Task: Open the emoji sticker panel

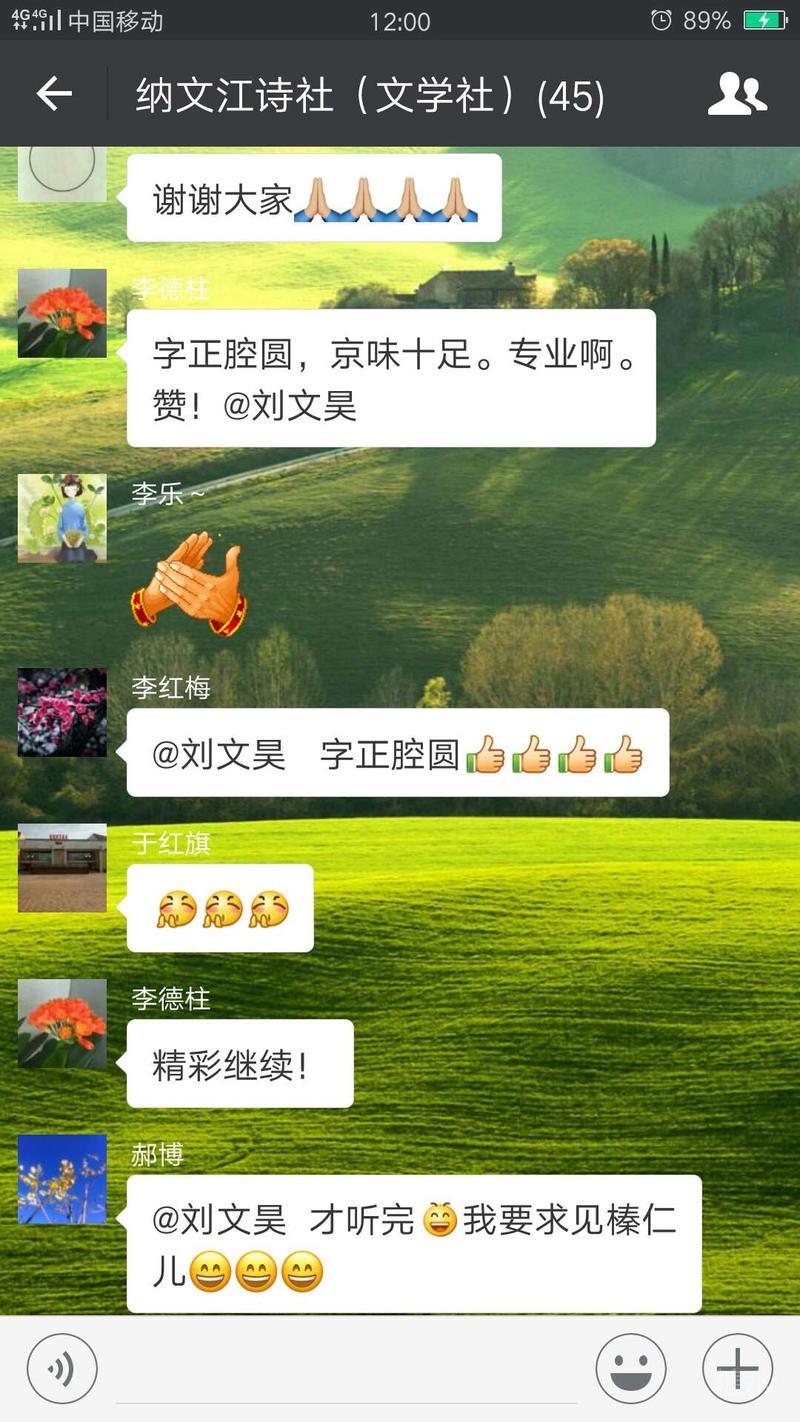Action: pos(631,1369)
